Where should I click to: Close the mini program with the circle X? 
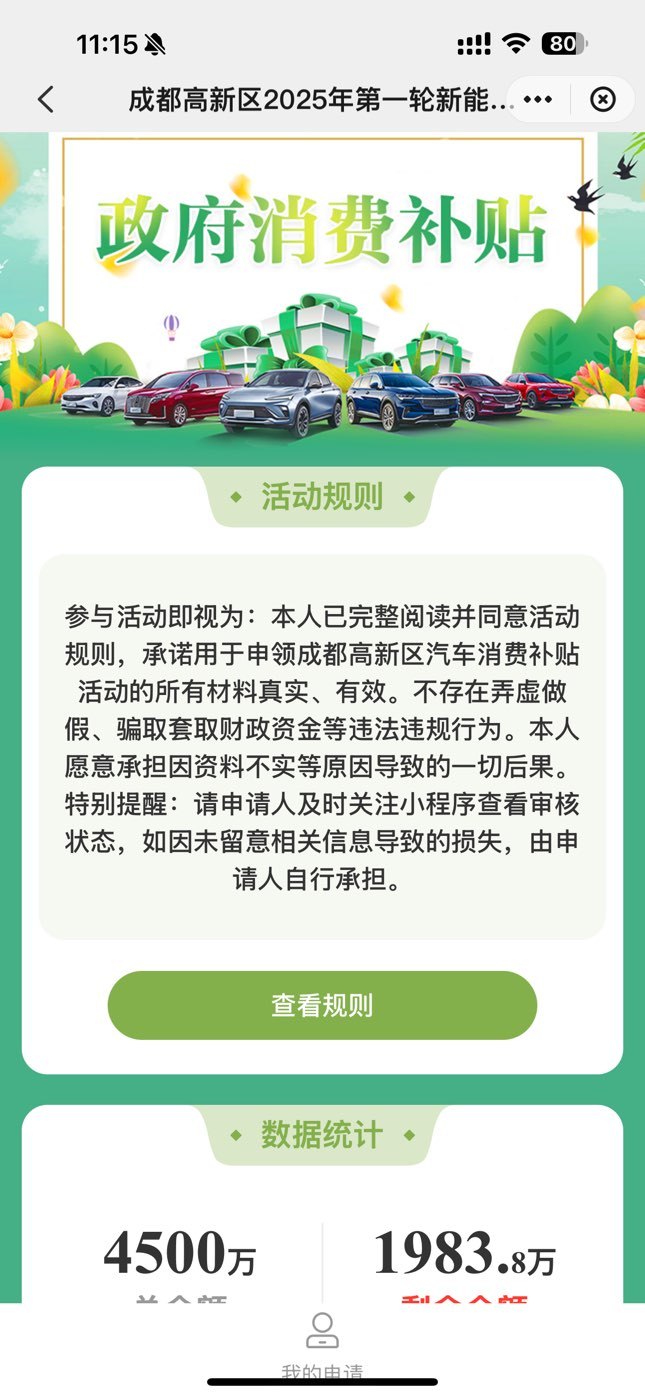pyautogui.click(x=603, y=99)
